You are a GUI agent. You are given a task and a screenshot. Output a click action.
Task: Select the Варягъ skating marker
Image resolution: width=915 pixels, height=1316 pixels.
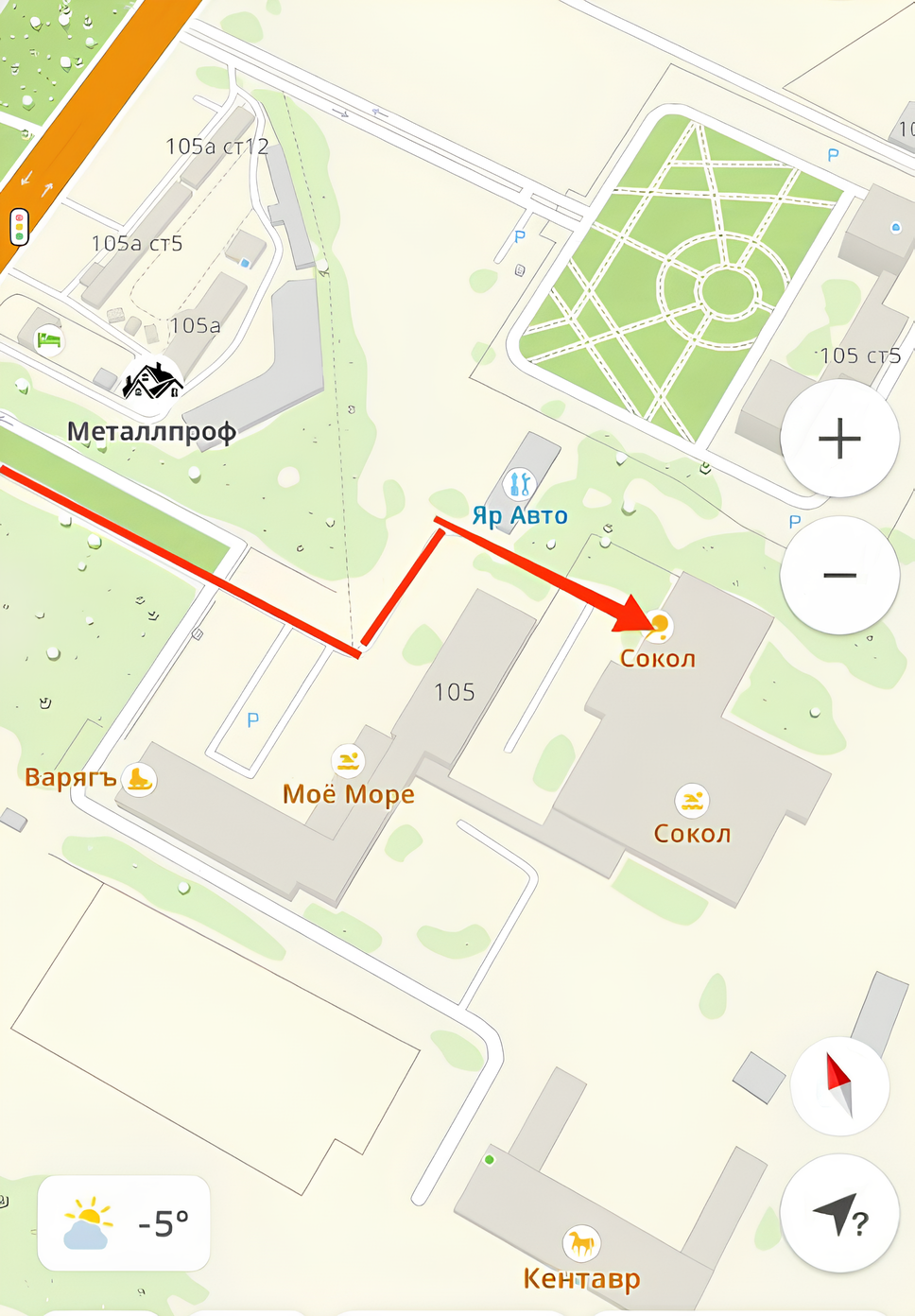click(x=140, y=779)
